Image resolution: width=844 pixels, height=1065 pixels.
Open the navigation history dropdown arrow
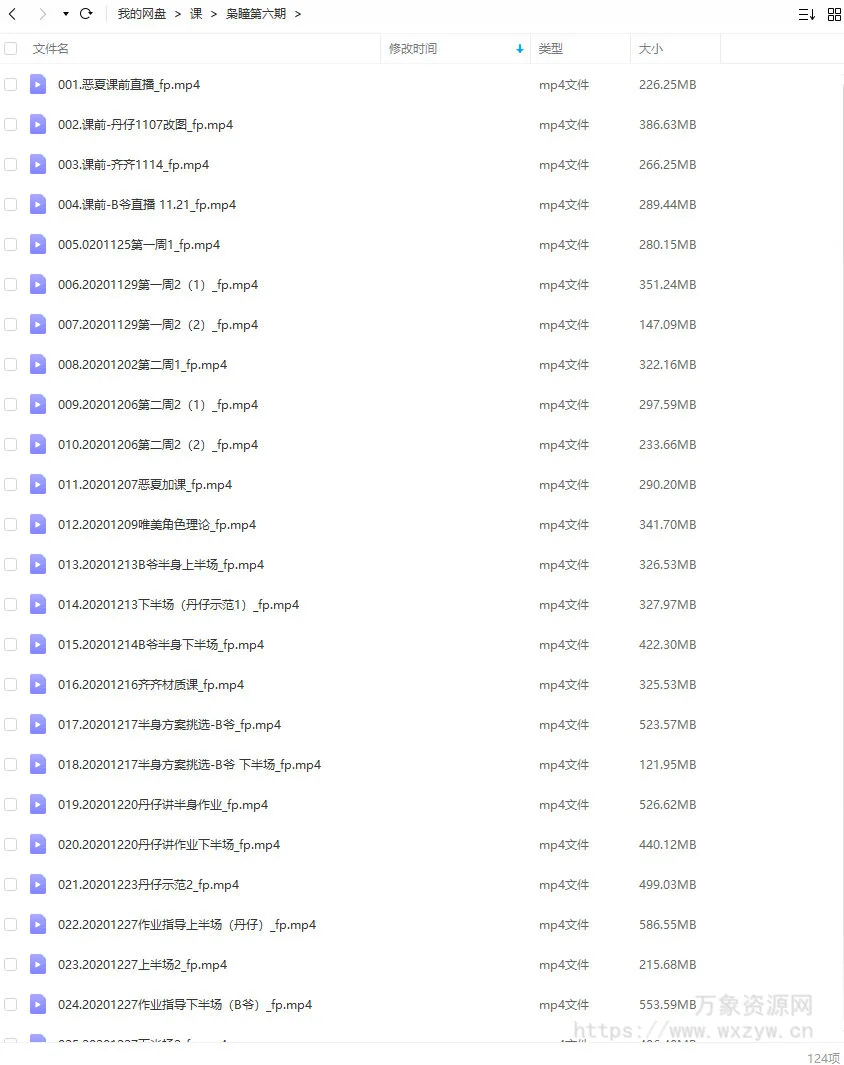coord(65,14)
